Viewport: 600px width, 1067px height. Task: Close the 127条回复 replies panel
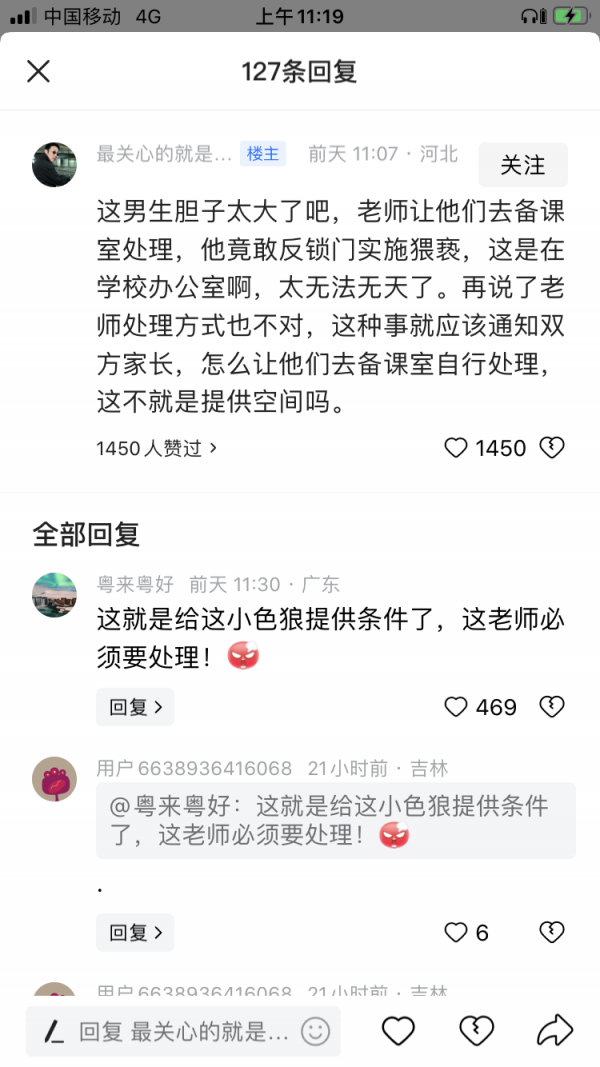tap(38, 71)
